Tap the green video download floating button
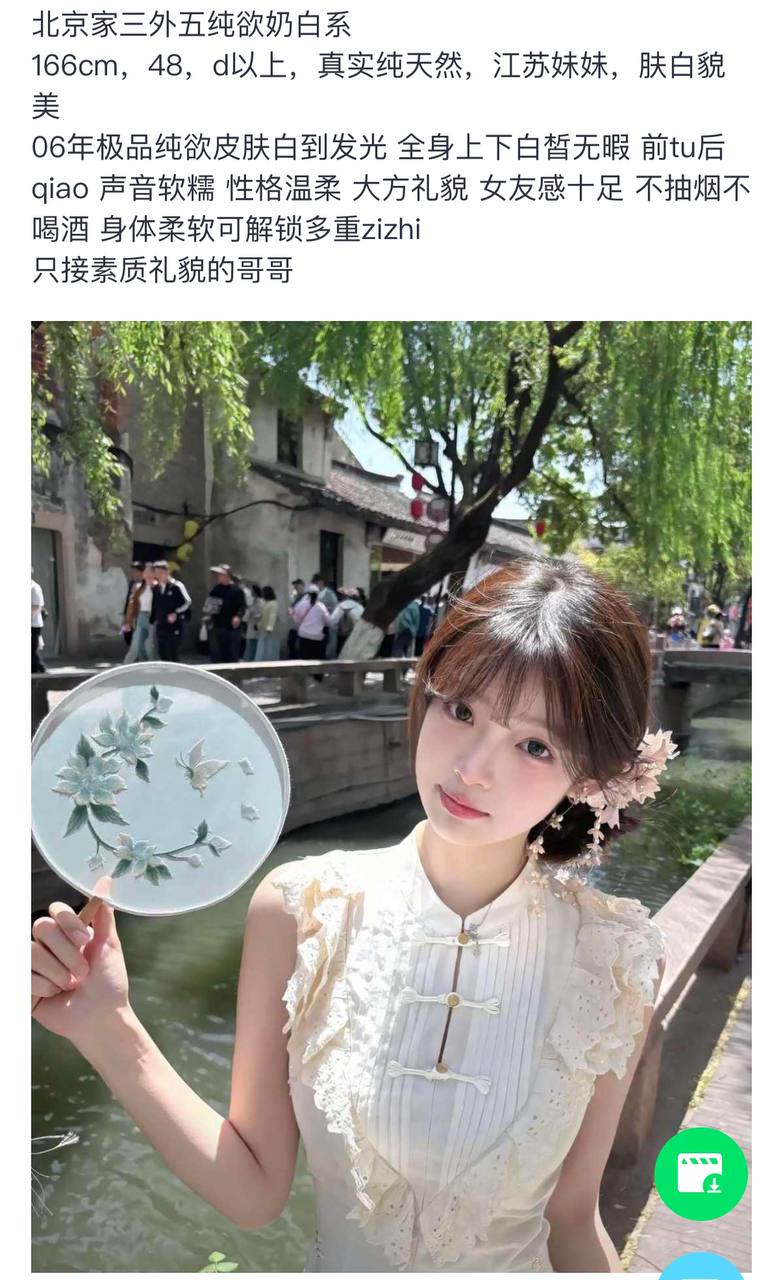This screenshot has height=1280, width=783. click(x=700, y=1173)
